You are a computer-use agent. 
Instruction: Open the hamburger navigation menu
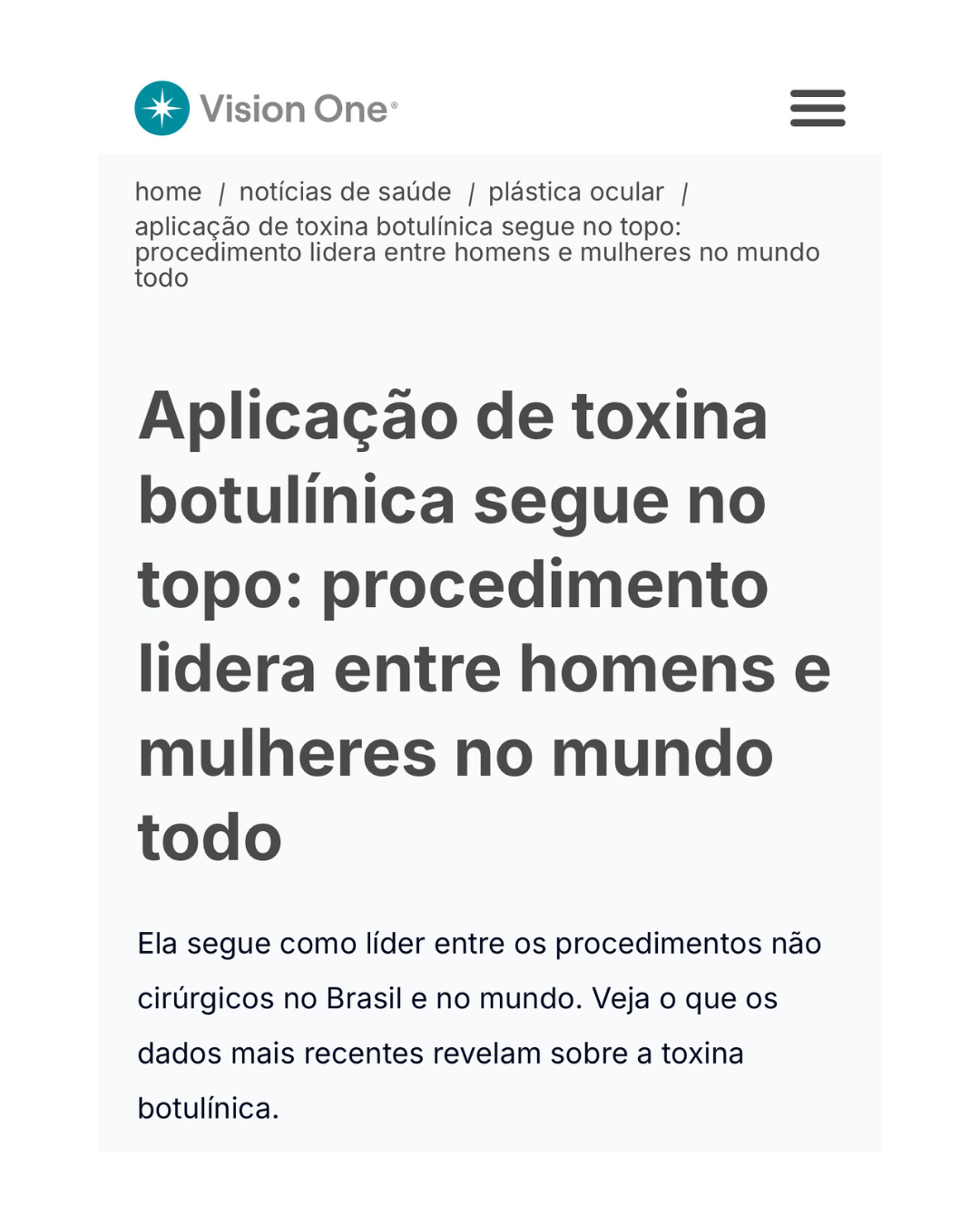pos(817,108)
